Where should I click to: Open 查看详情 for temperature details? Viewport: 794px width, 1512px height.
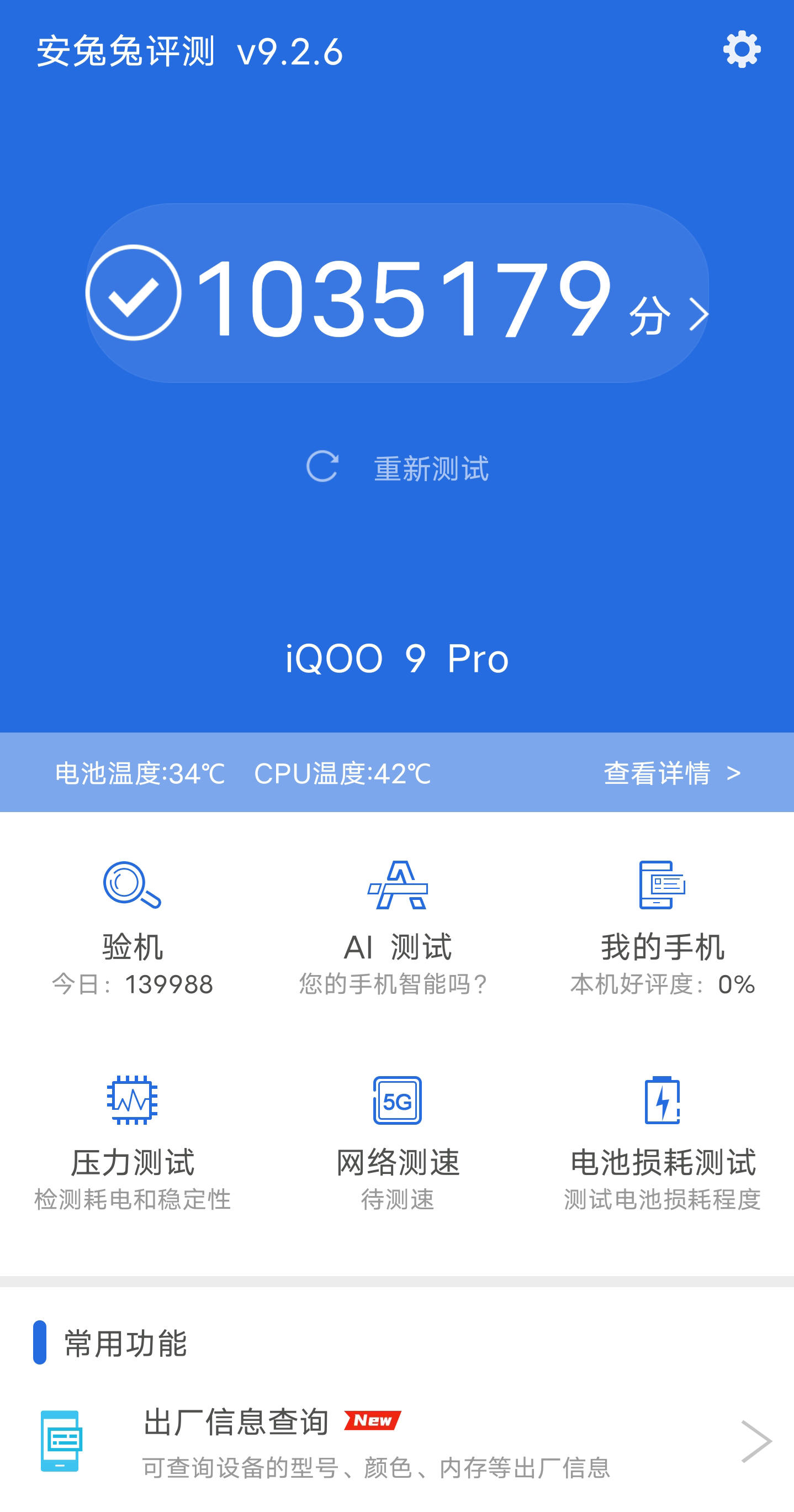(673, 773)
